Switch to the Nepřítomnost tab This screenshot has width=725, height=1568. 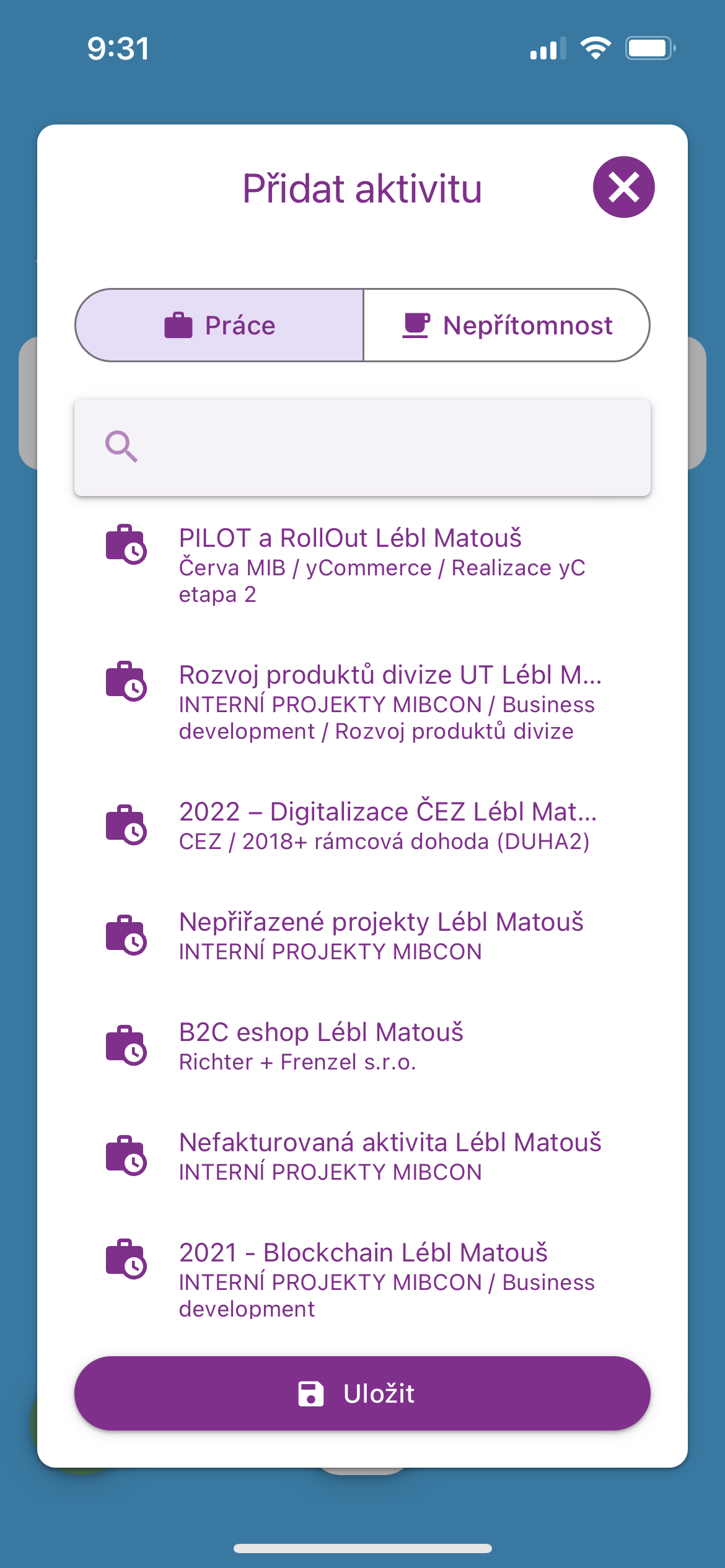pos(505,324)
